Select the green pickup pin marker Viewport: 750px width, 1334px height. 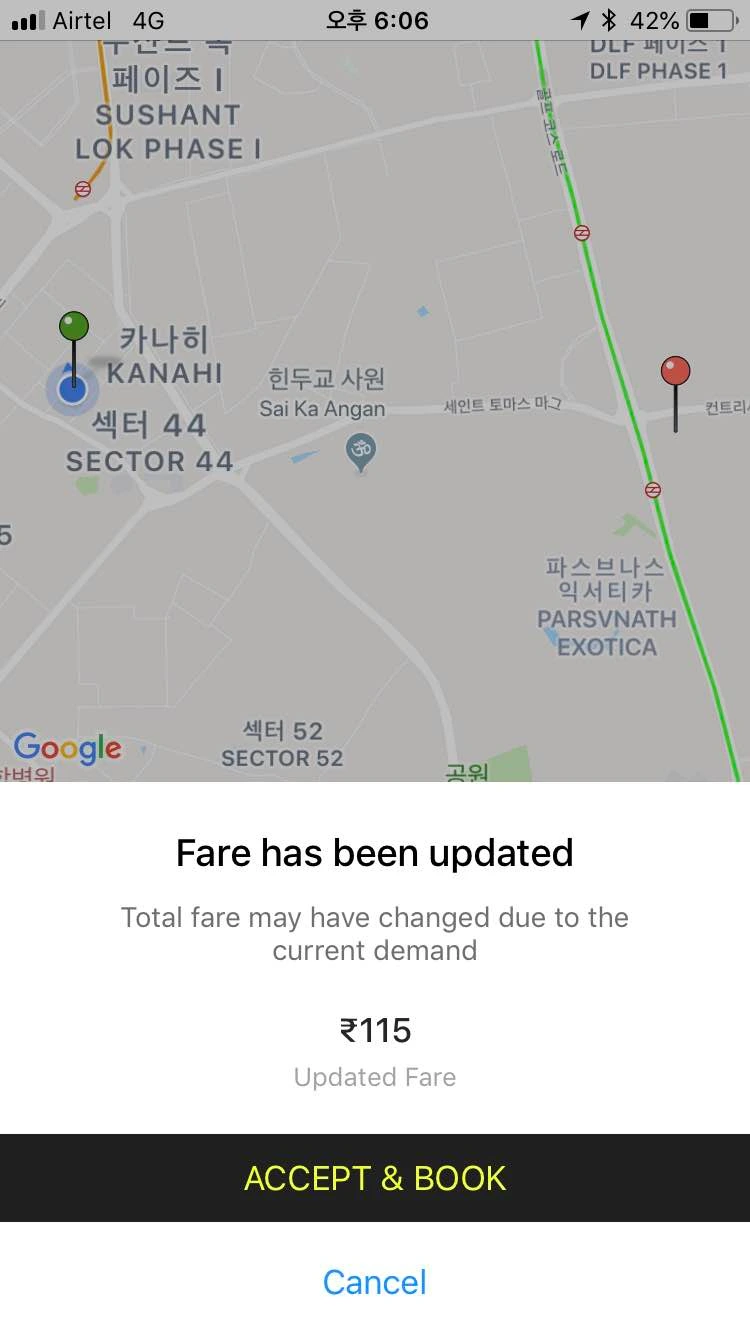(74, 325)
